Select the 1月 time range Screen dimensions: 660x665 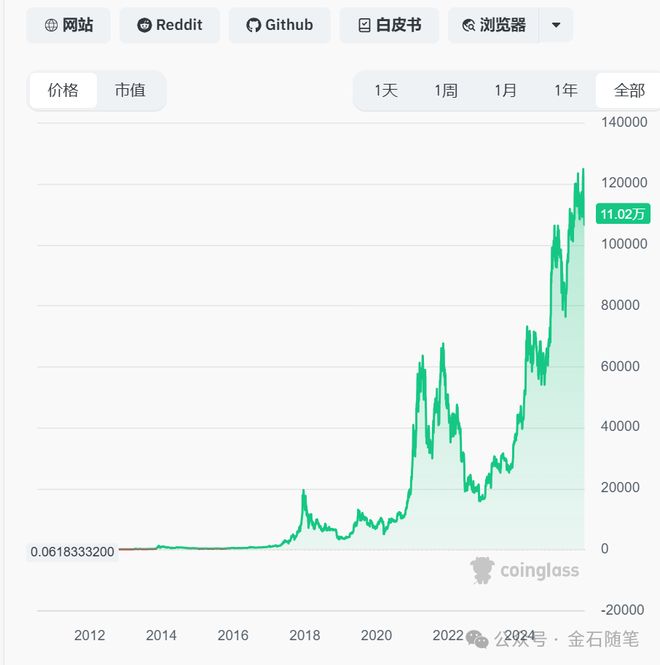pyautogui.click(x=506, y=91)
